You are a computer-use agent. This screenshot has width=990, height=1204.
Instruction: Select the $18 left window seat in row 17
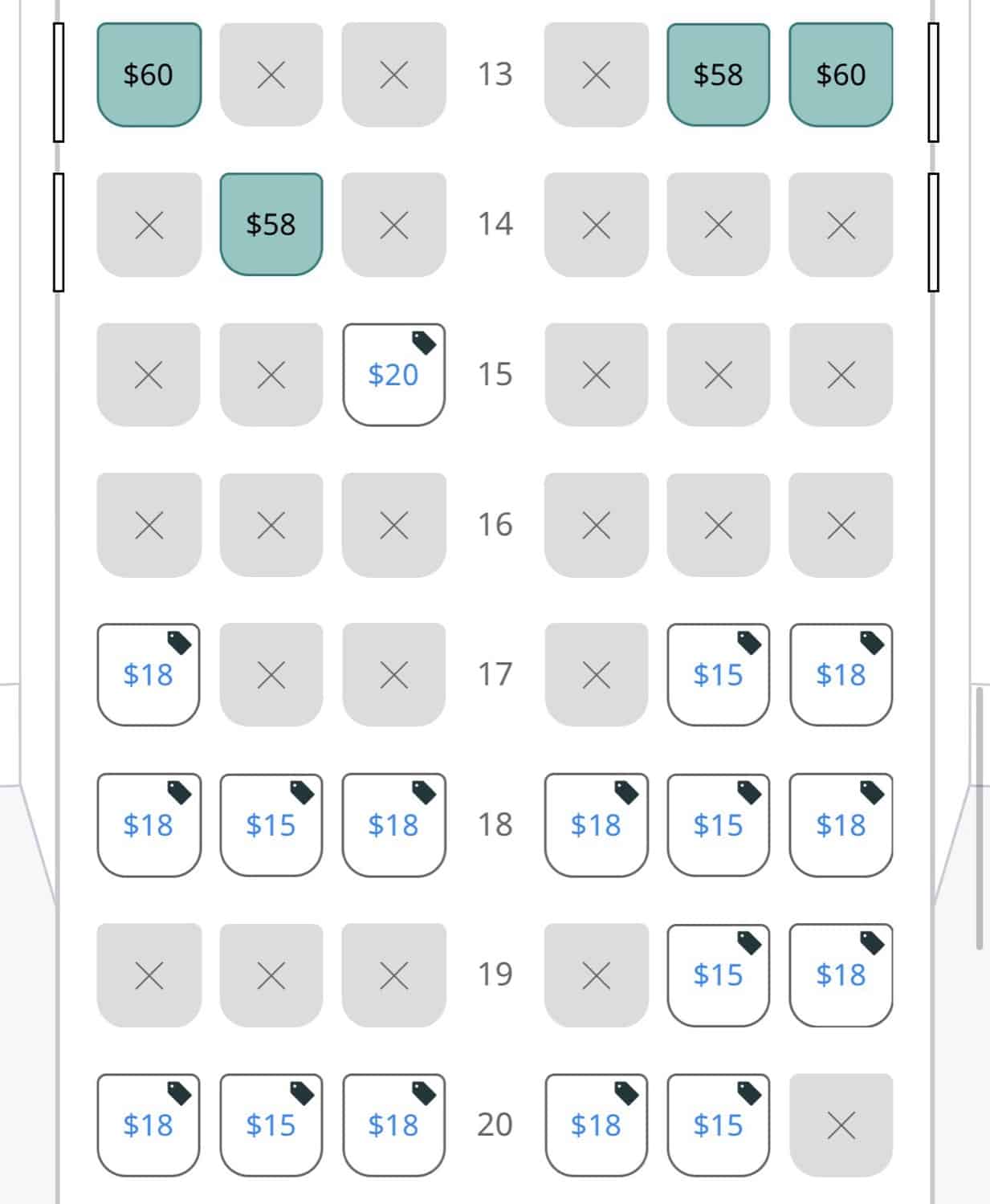[x=149, y=675]
